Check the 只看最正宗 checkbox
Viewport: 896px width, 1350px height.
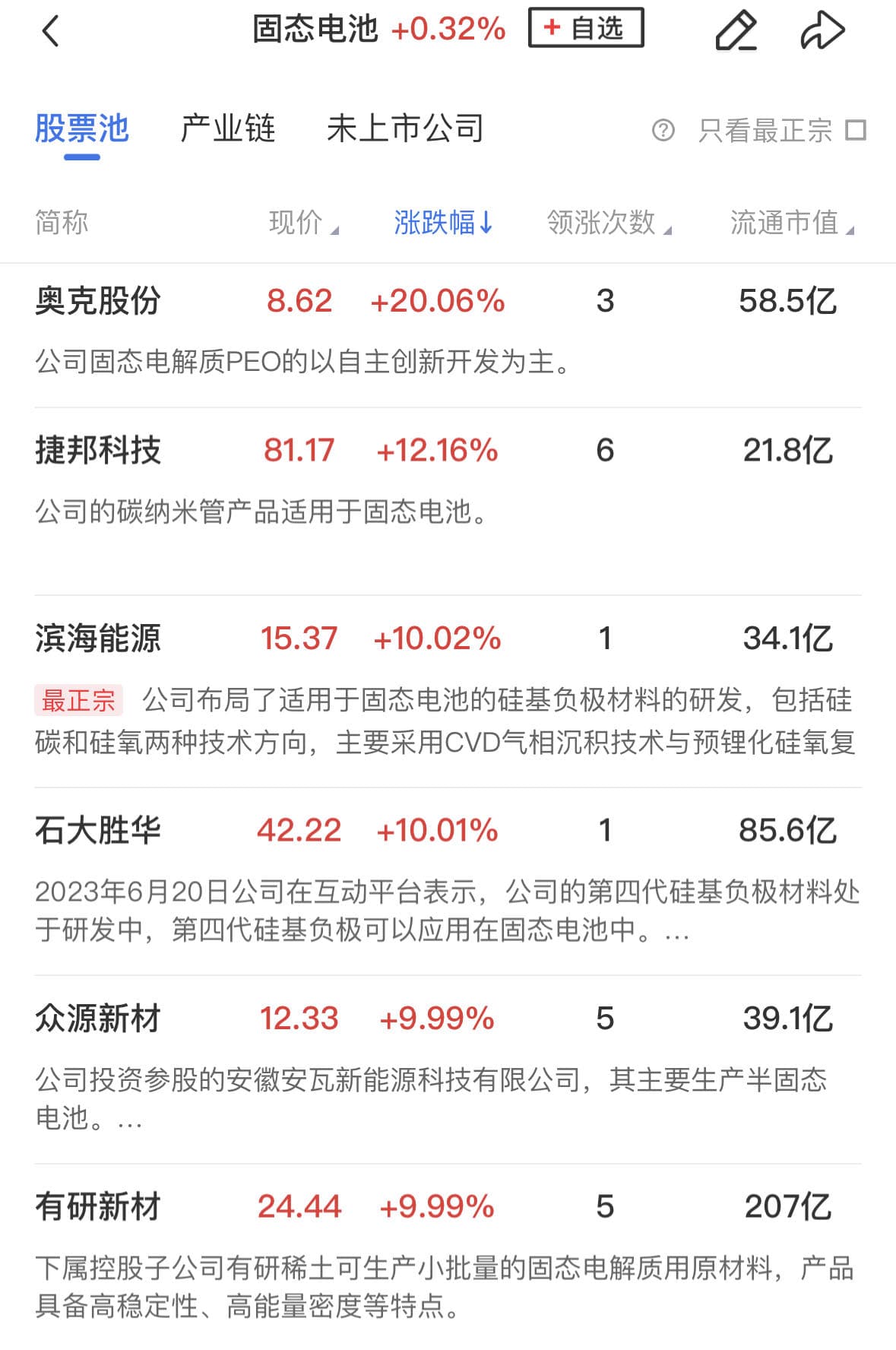pos(856,130)
